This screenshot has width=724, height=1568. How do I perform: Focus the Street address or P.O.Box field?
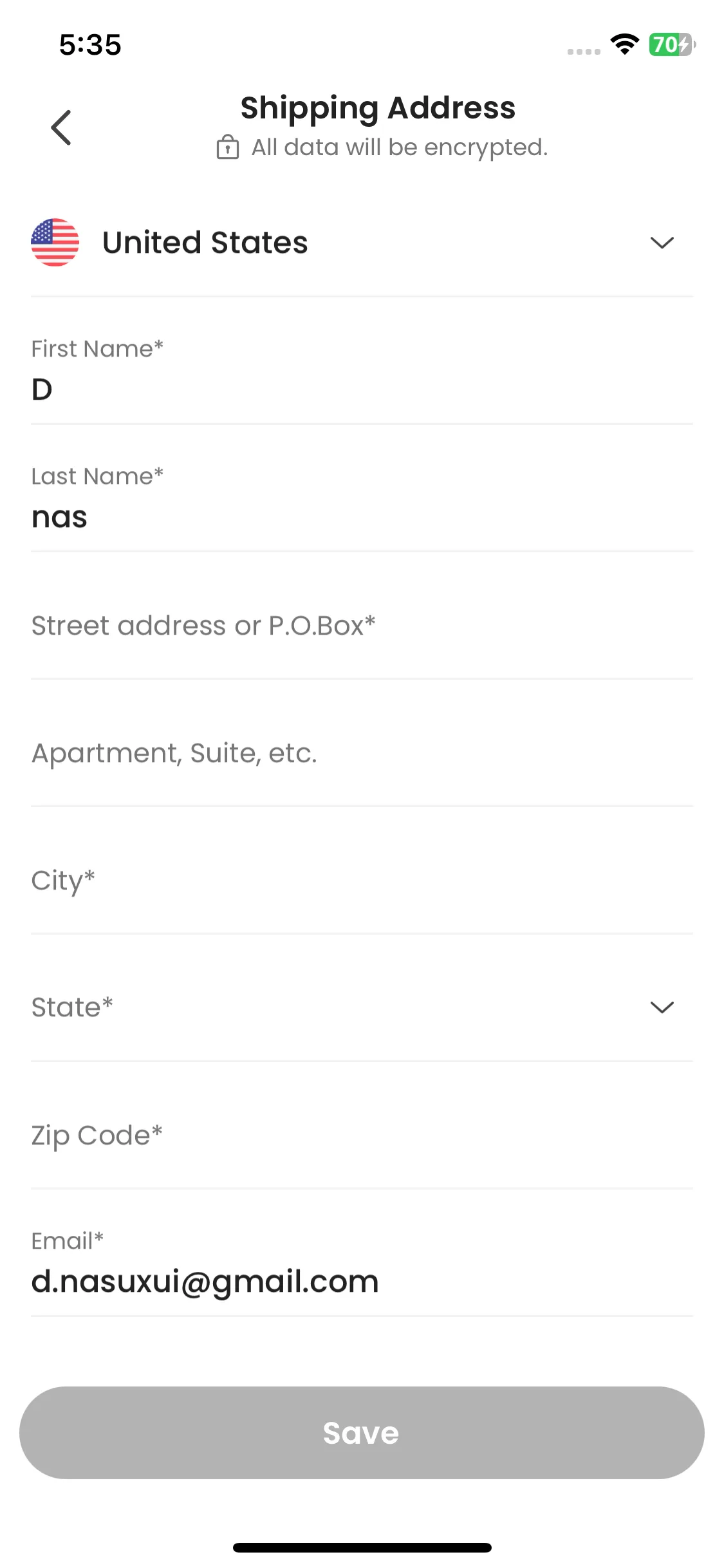(362, 626)
